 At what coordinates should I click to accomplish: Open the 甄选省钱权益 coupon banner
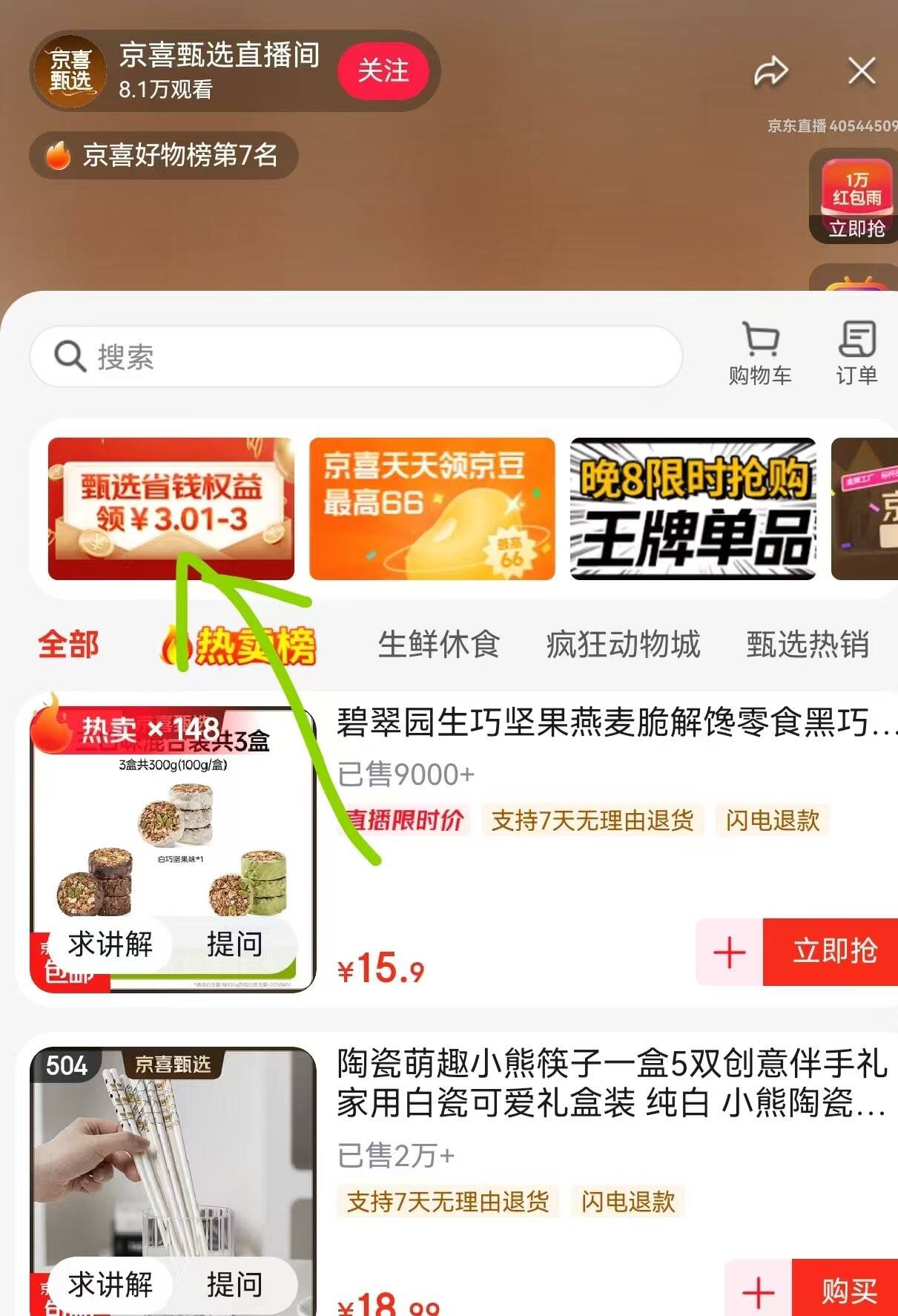tap(171, 508)
